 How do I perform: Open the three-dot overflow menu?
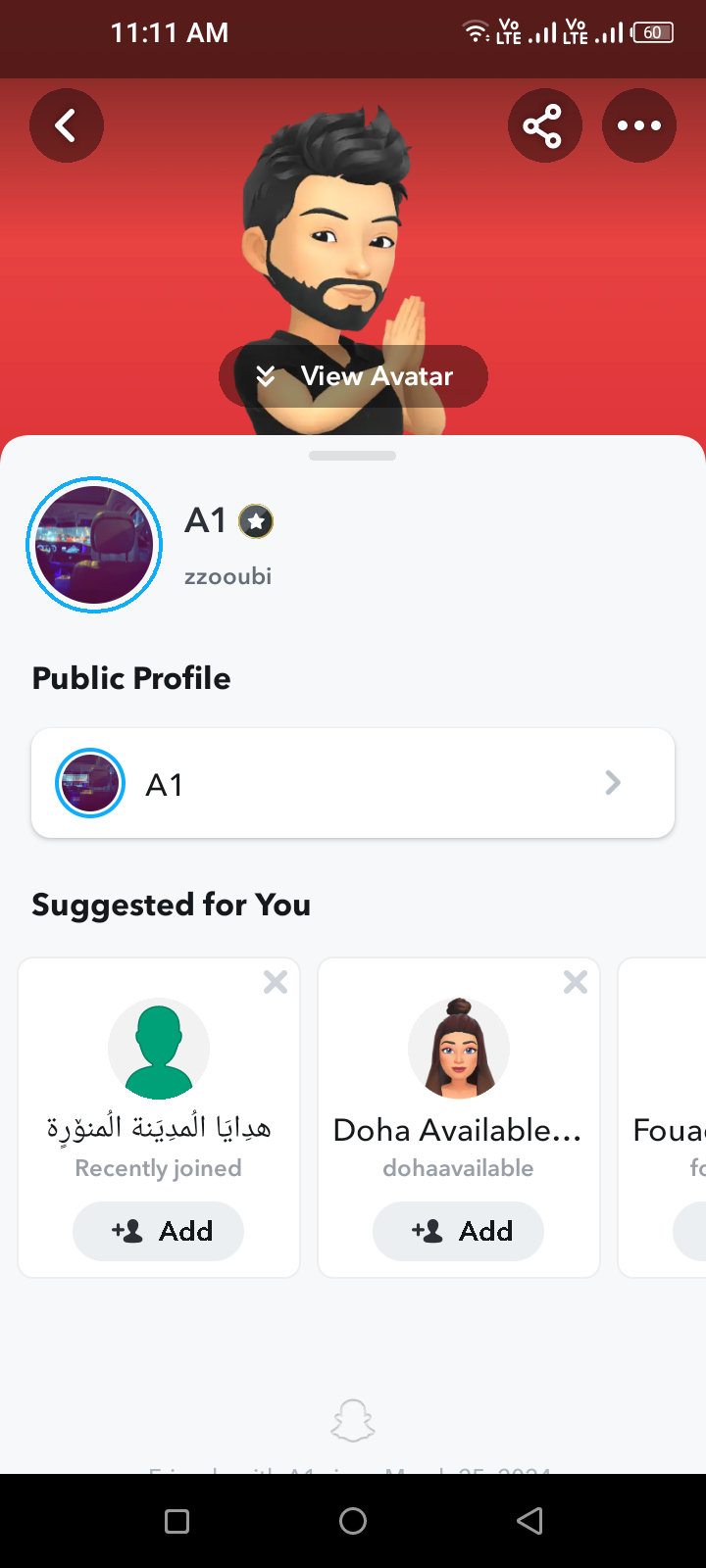tap(638, 125)
